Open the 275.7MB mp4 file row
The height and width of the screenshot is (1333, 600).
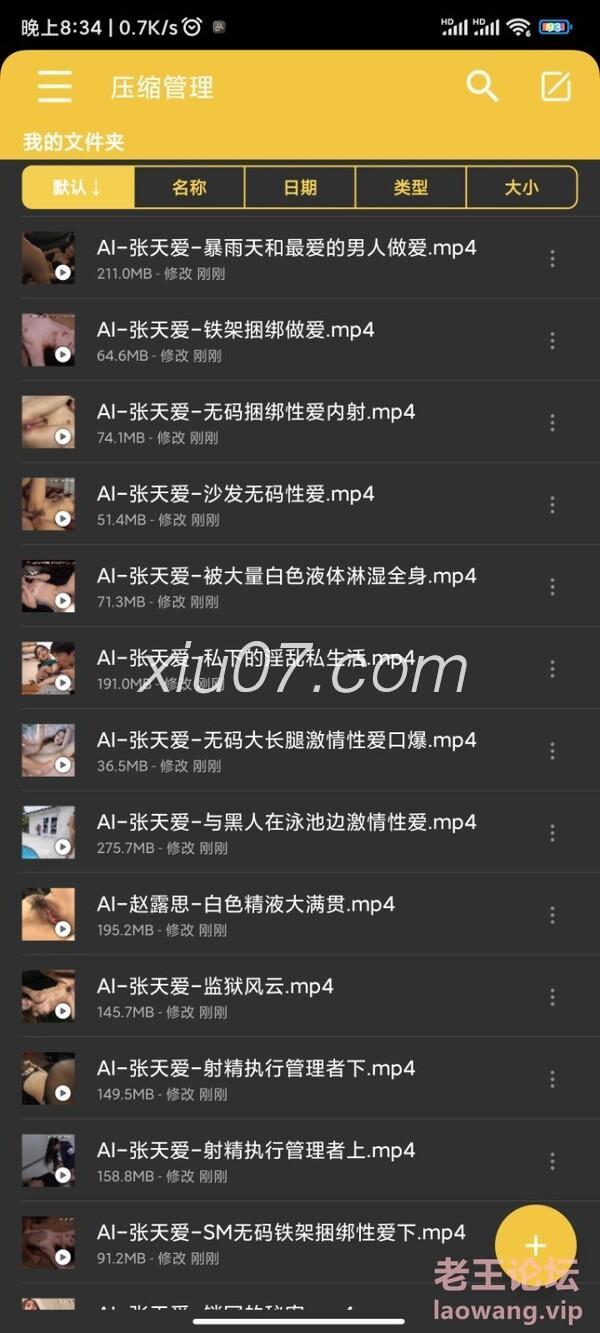click(x=285, y=832)
